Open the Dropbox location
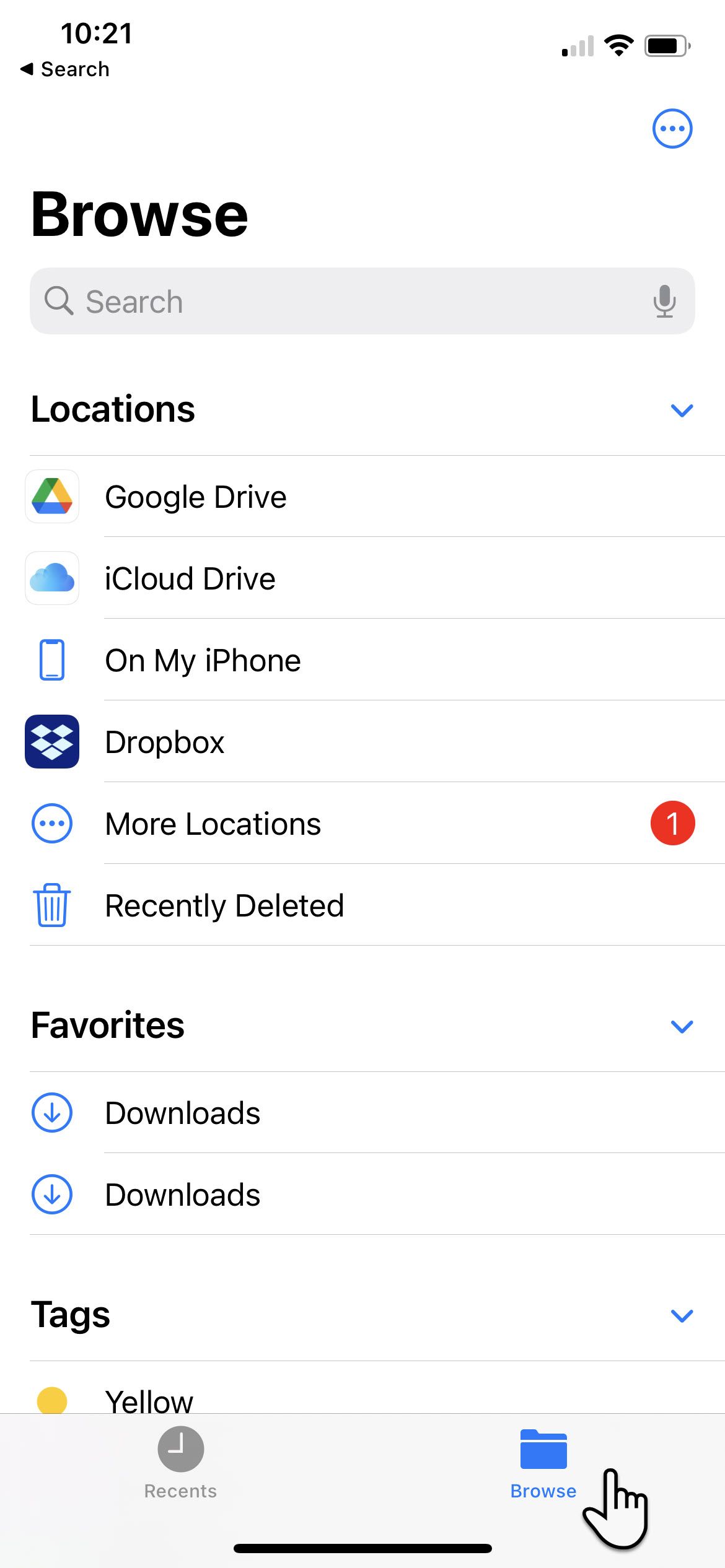Image resolution: width=725 pixels, height=1568 pixels. [x=374, y=742]
